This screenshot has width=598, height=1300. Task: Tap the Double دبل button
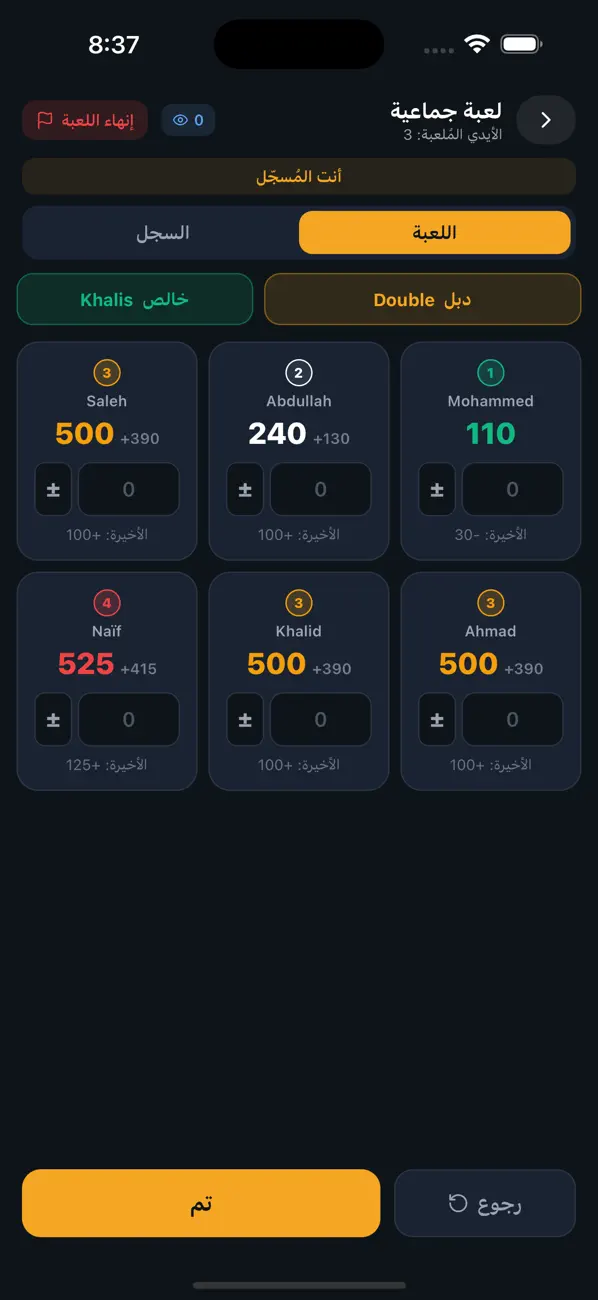(422, 299)
